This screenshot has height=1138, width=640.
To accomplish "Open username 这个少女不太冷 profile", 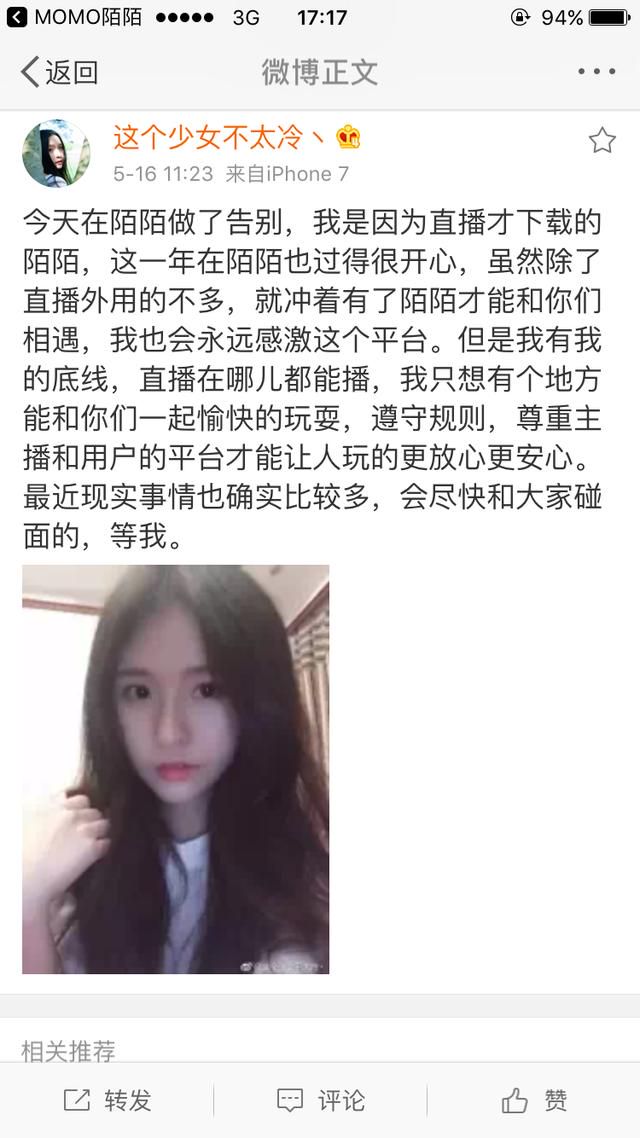I will (x=219, y=137).
